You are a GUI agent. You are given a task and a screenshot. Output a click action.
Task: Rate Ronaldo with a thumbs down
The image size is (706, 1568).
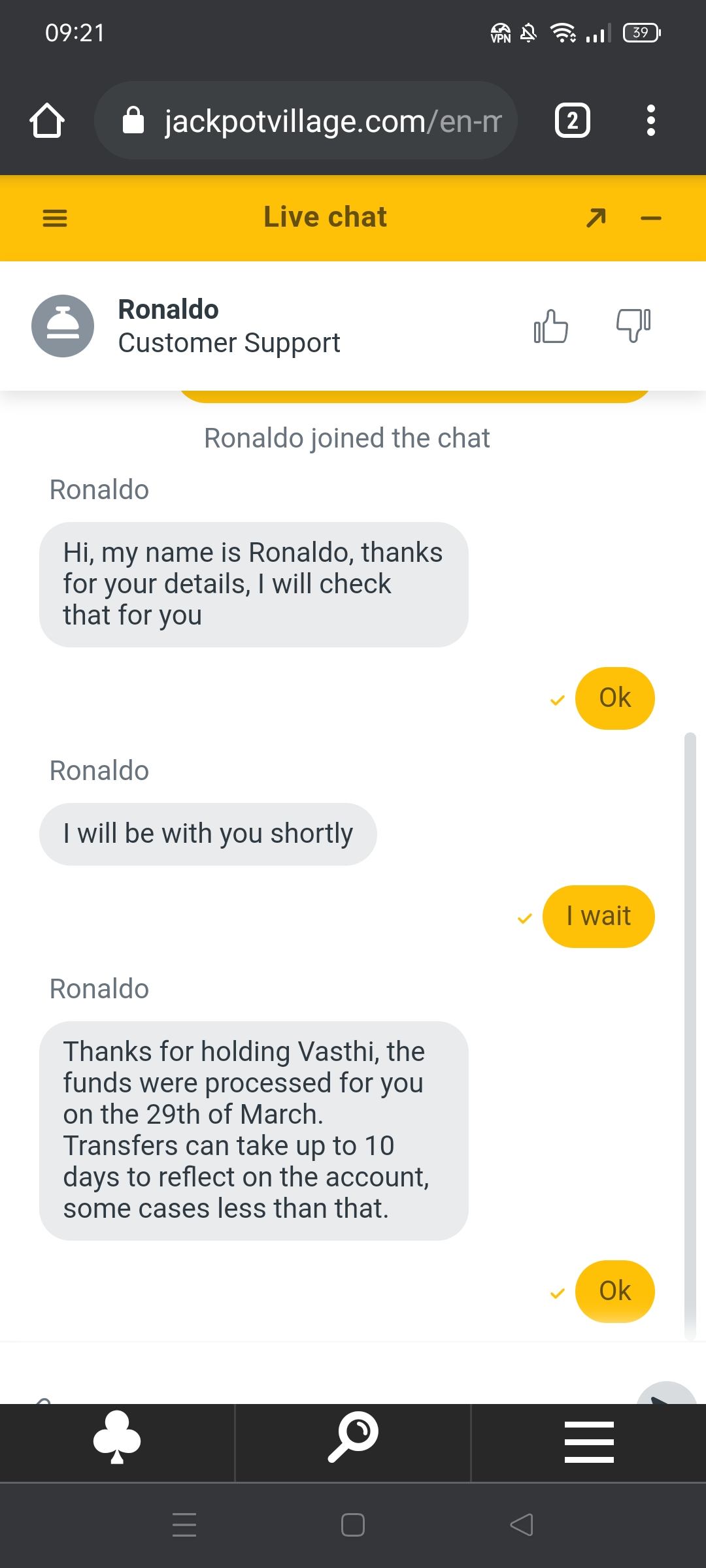(x=633, y=326)
